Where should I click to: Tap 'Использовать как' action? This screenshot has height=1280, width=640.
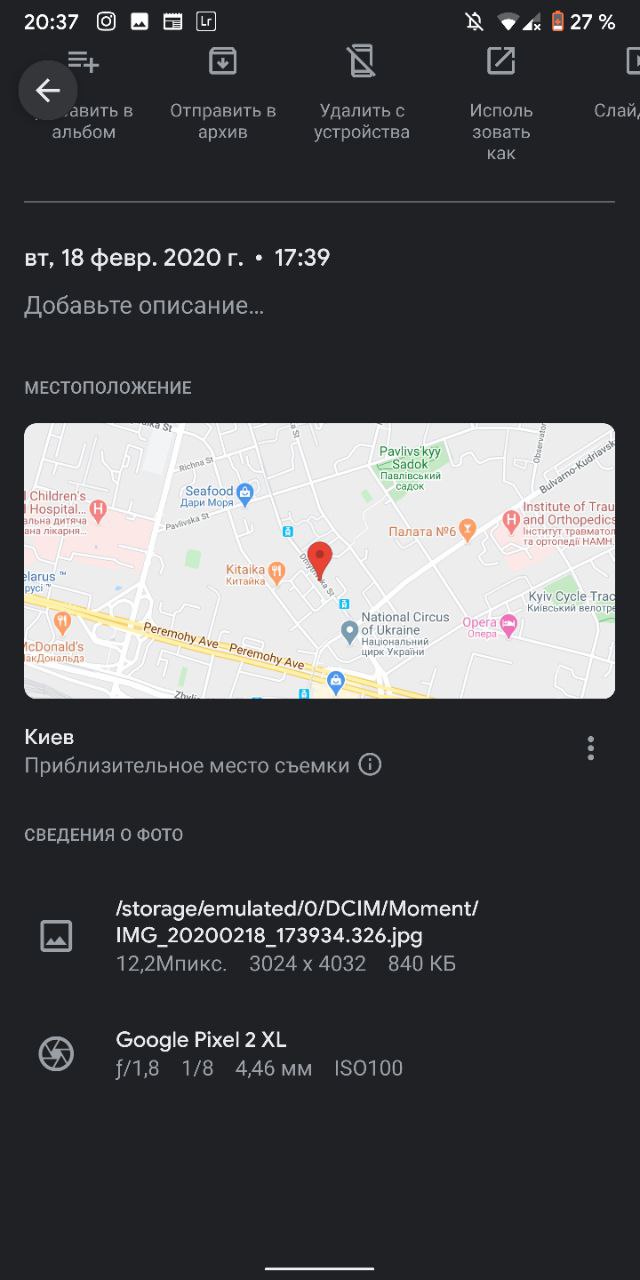tap(501, 105)
